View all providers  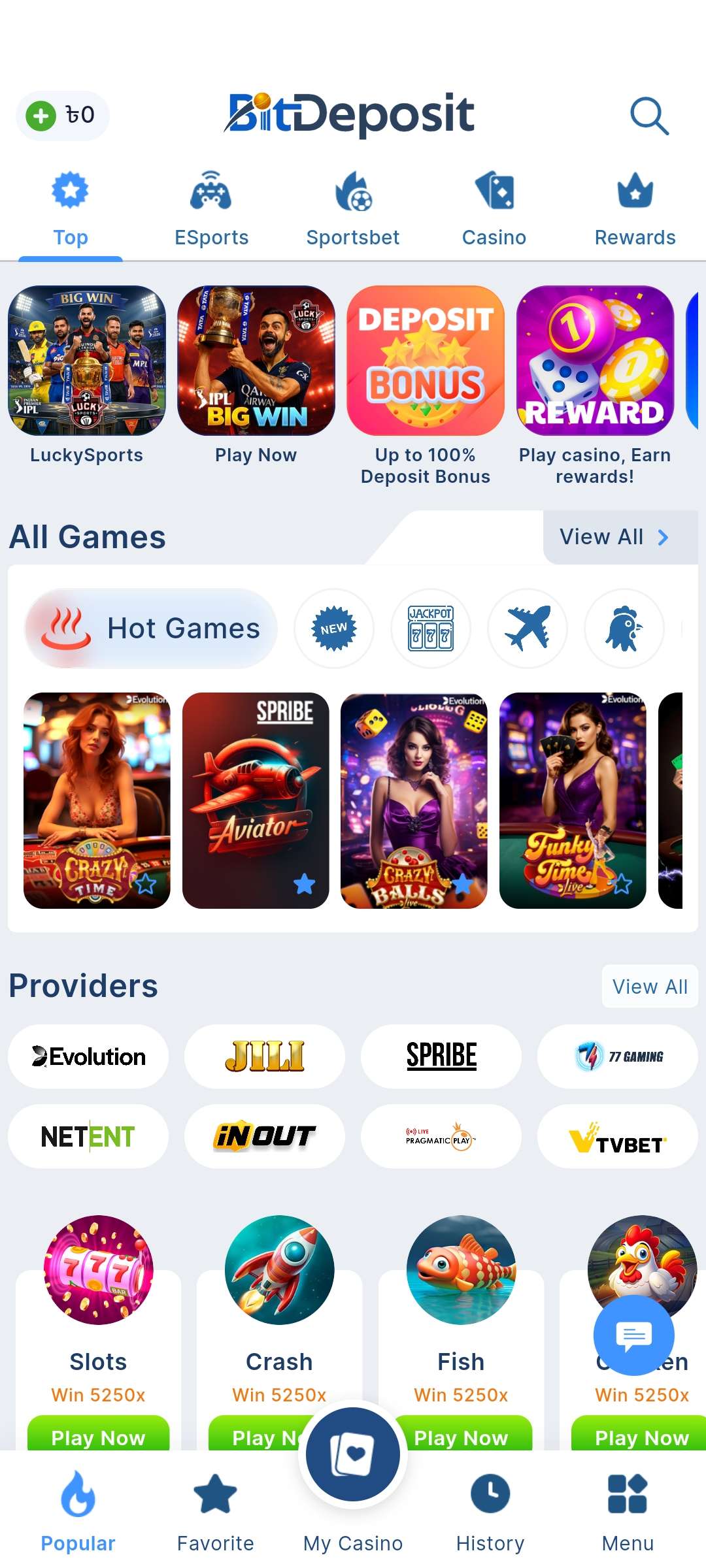tap(650, 987)
